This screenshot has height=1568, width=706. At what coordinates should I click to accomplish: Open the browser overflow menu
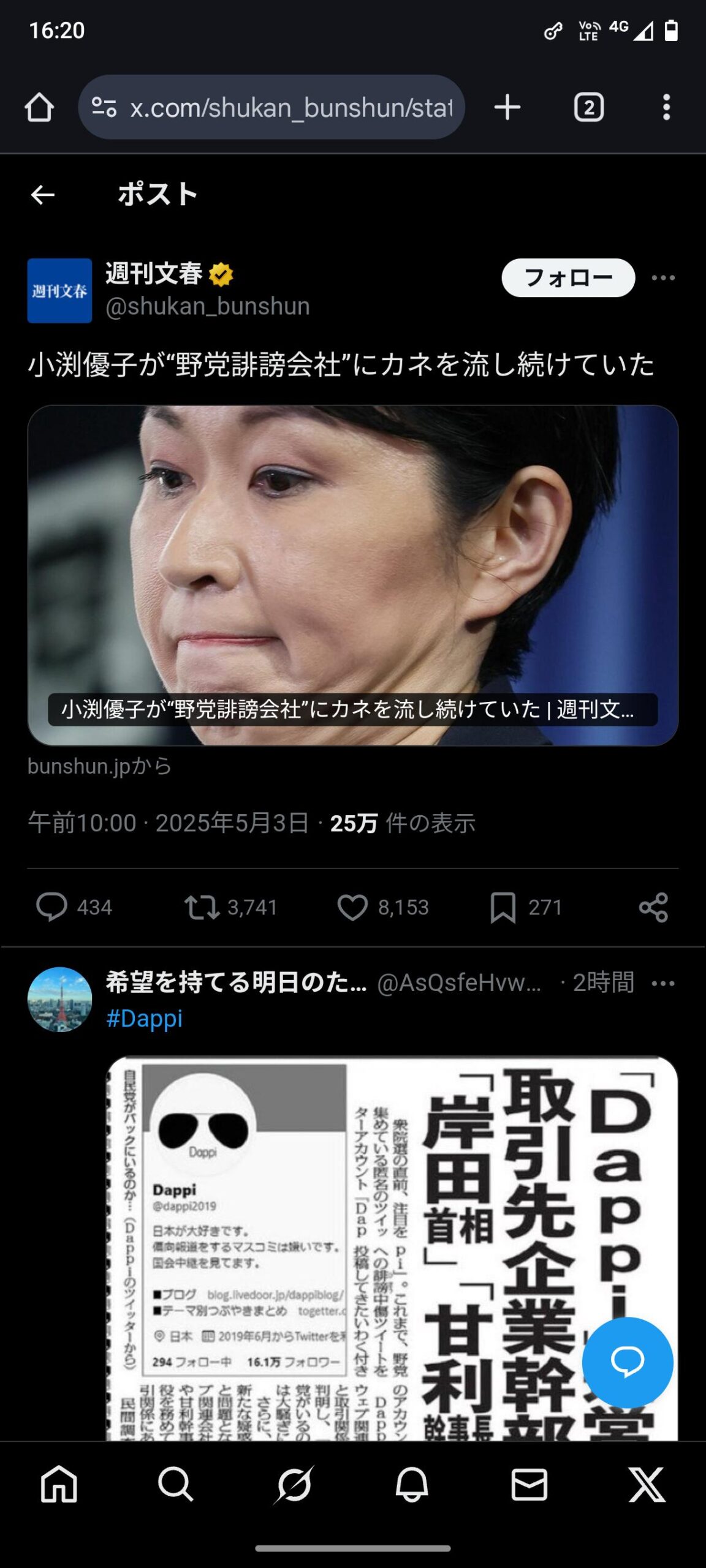(666, 107)
